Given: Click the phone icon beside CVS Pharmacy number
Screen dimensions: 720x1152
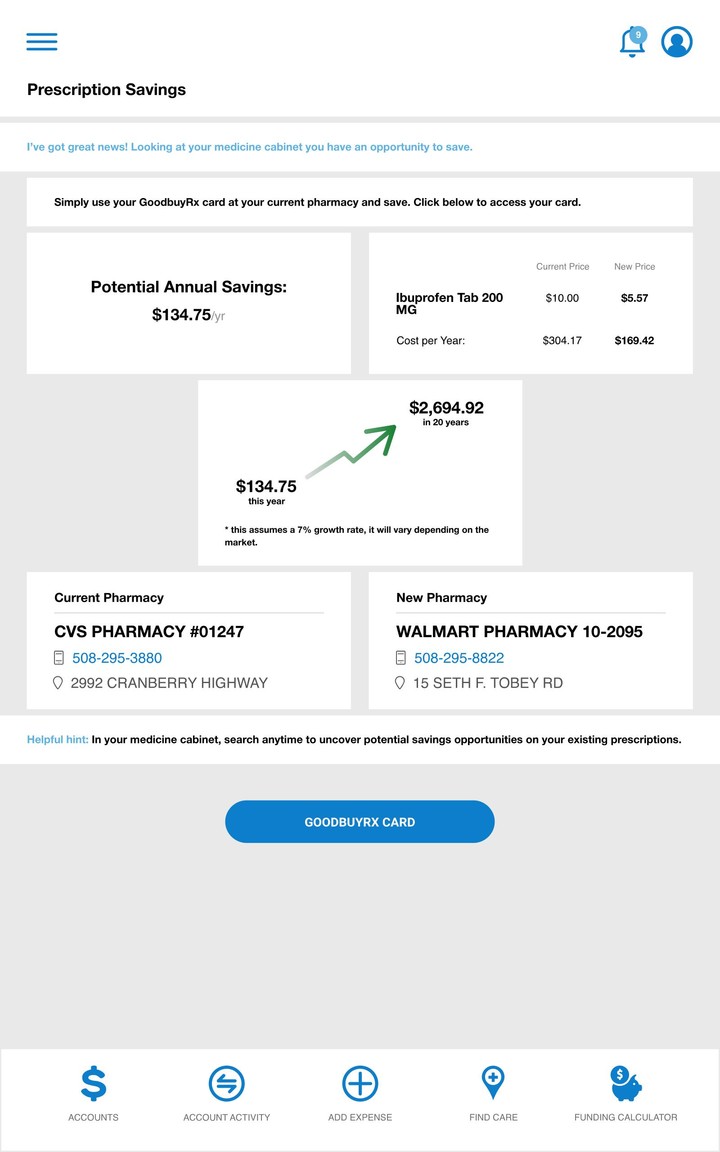Looking at the screenshot, I should pyautogui.click(x=59, y=658).
